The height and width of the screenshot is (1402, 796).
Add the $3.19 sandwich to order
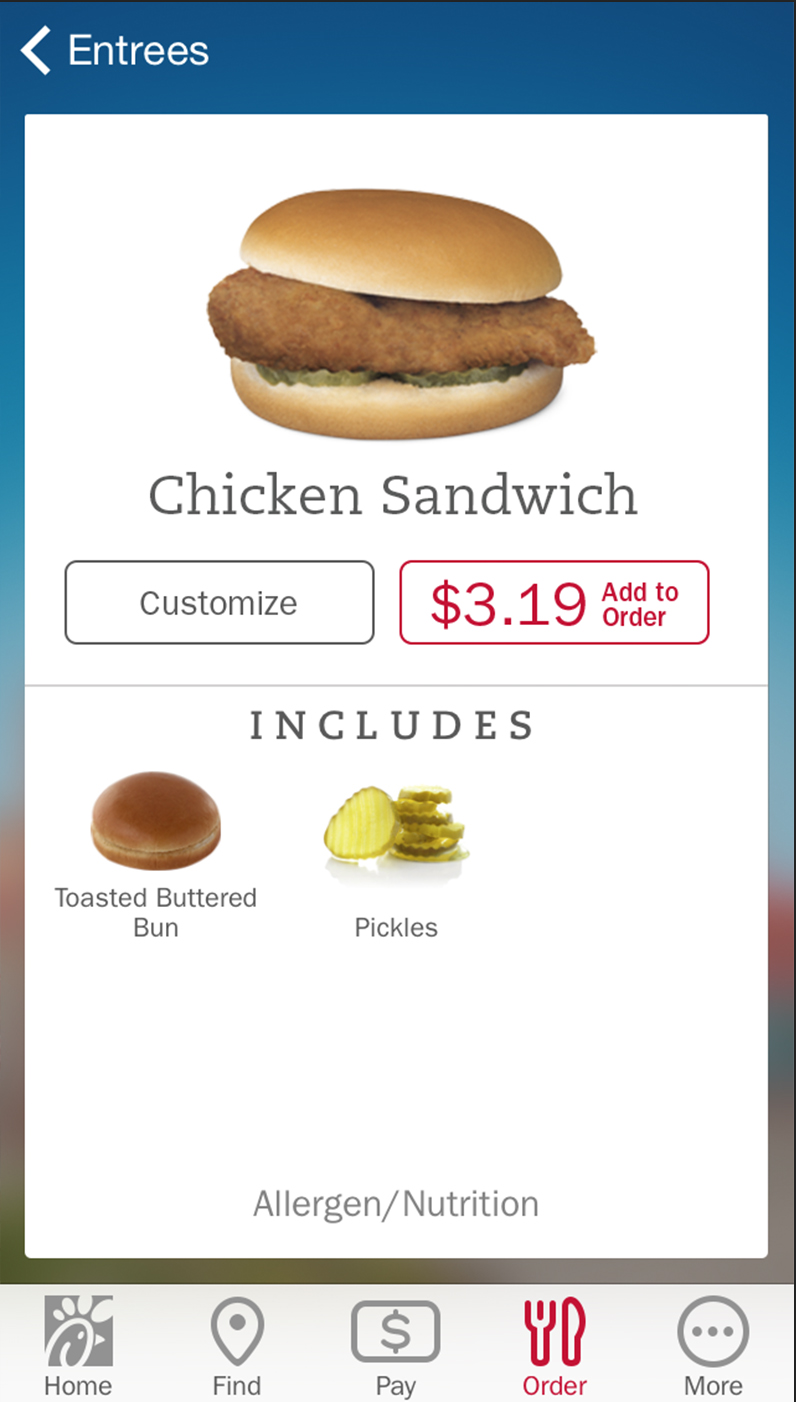click(x=554, y=602)
